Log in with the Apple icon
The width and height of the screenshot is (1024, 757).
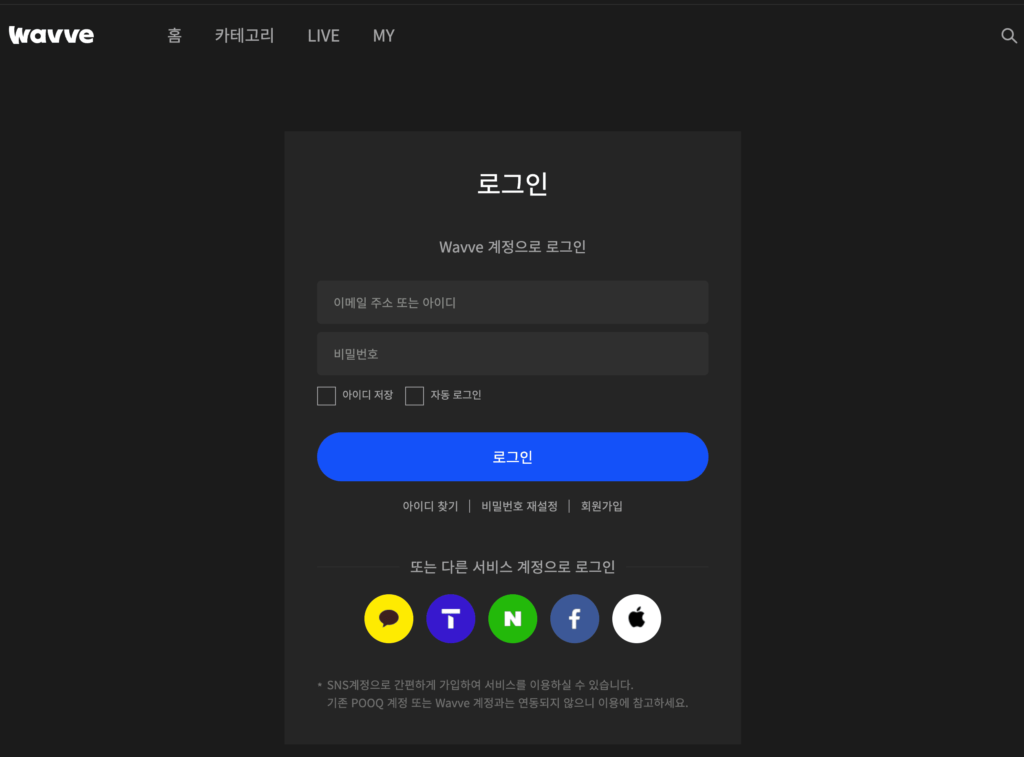tap(636, 619)
